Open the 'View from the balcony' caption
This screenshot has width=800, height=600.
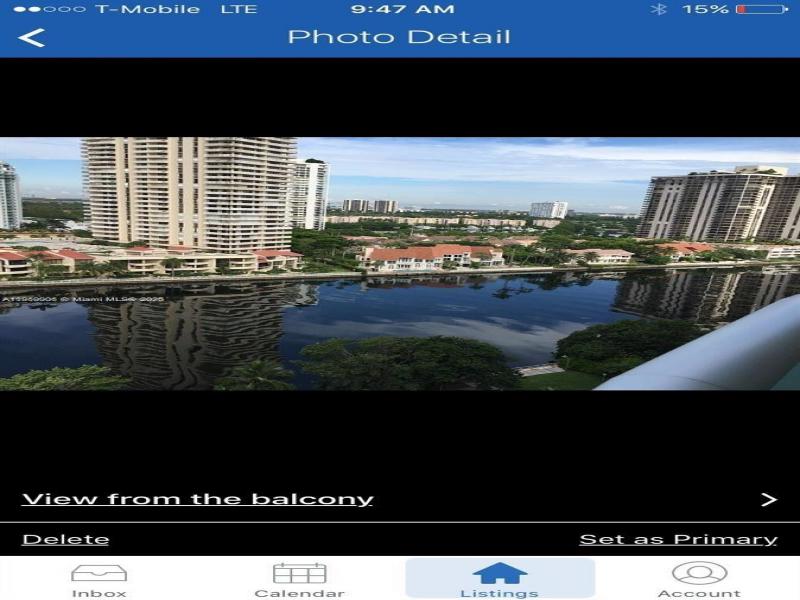point(198,499)
